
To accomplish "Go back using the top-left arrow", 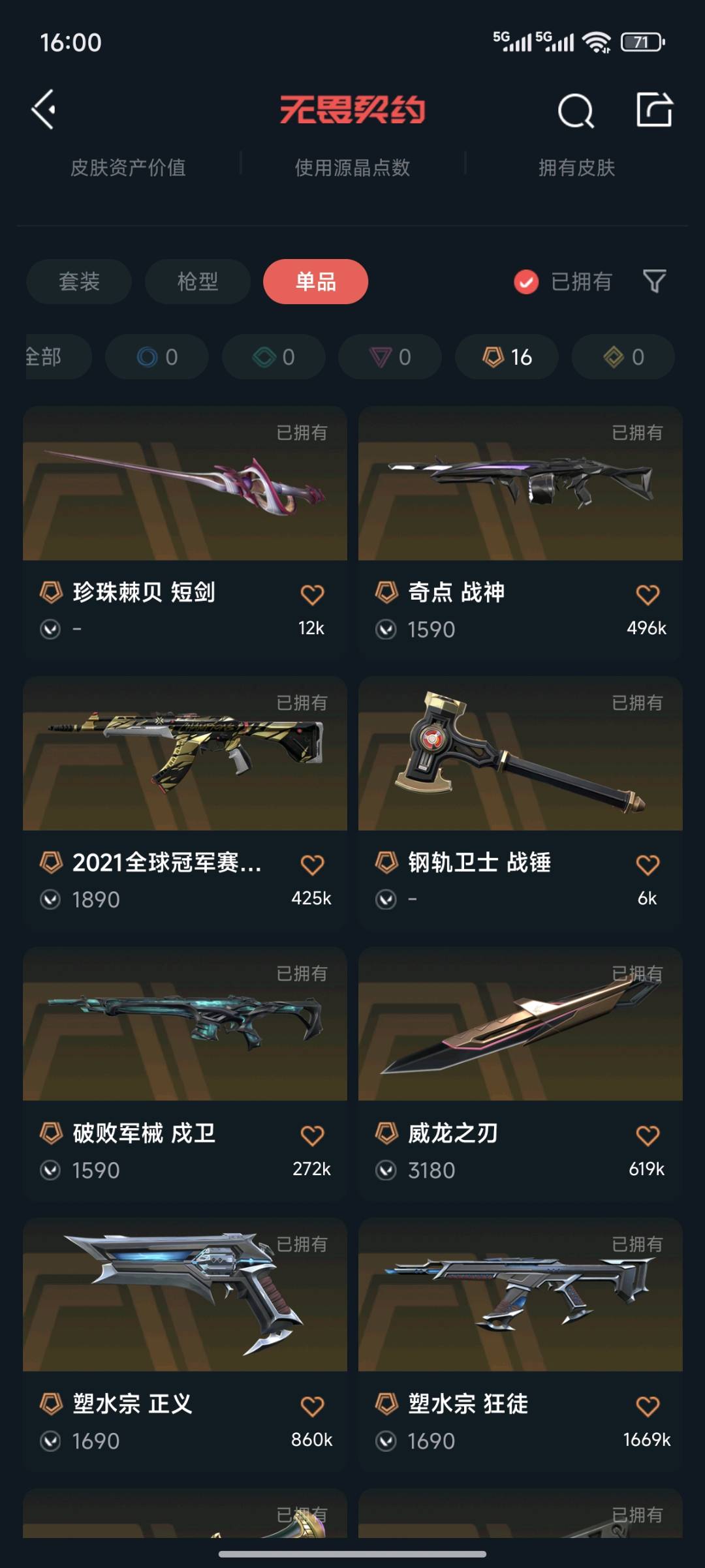I will click(x=44, y=110).
